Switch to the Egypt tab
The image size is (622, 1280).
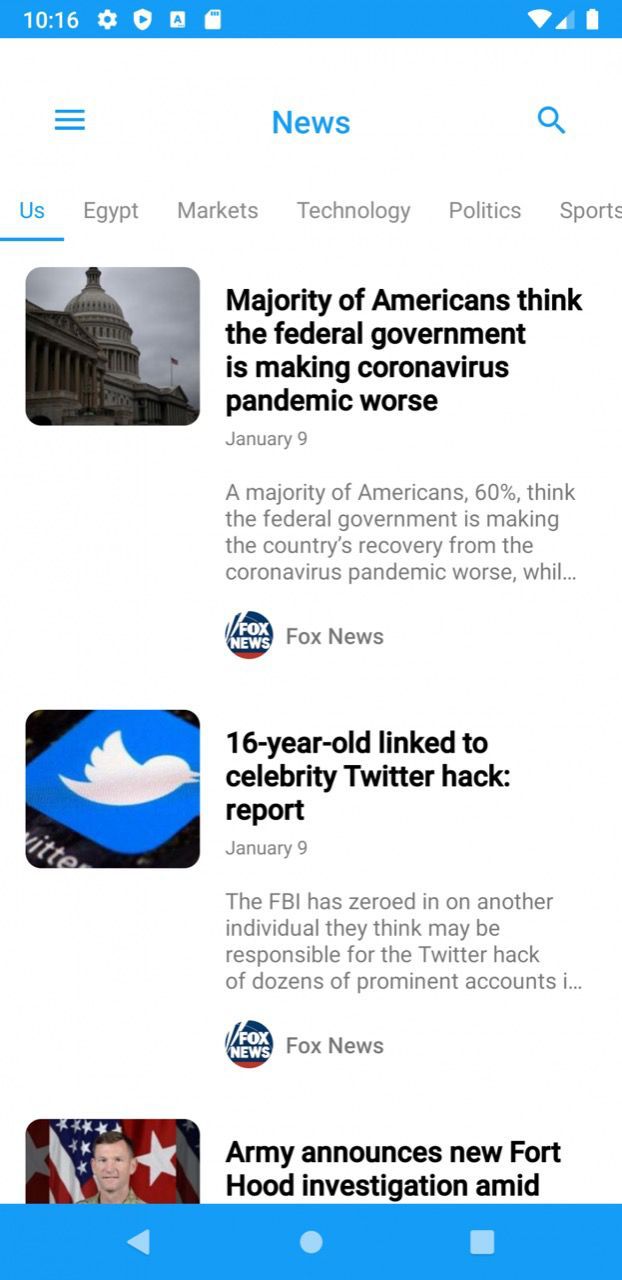[x=111, y=210]
